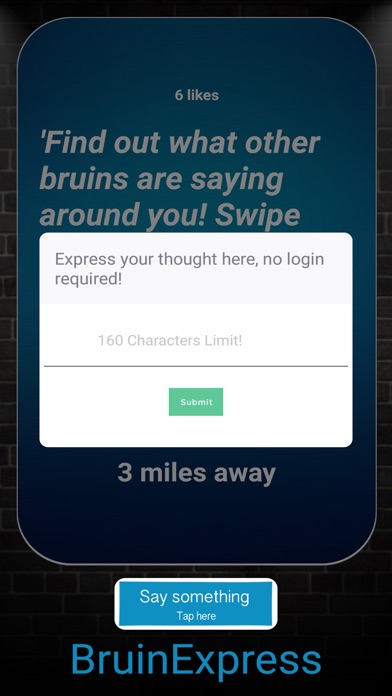Image resolution: width=392 pixels, height=696 pixels.
Task: Tap the green Submit button
Action: point(196,402)
